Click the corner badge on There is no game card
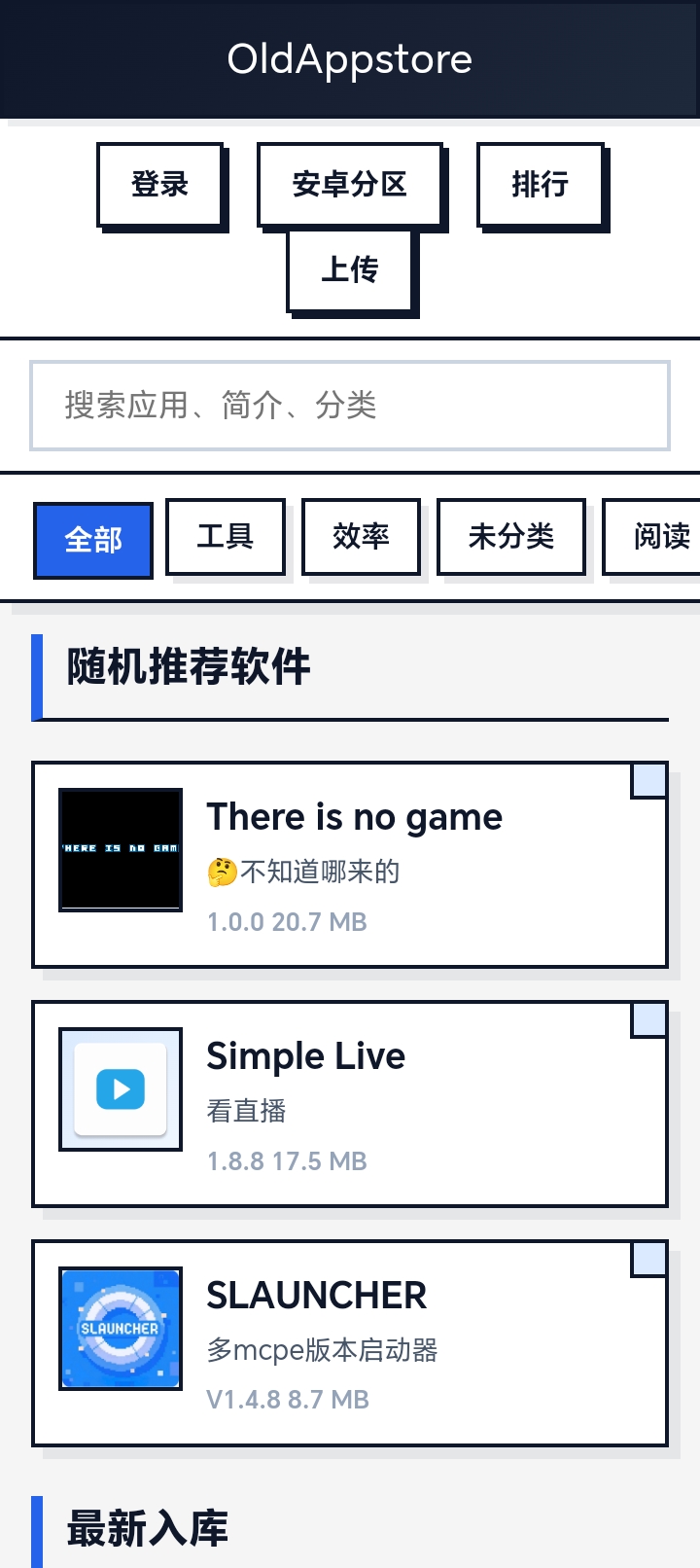This screenshot has height=1568, width=700. 647,778
